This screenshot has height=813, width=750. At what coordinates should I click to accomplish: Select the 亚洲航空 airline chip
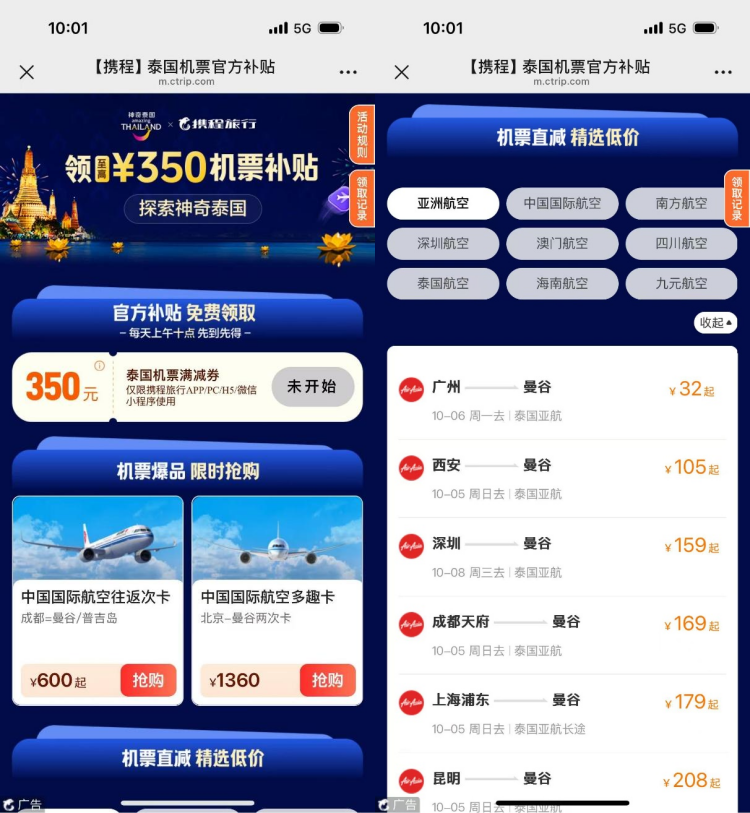(x=443, y=203)
